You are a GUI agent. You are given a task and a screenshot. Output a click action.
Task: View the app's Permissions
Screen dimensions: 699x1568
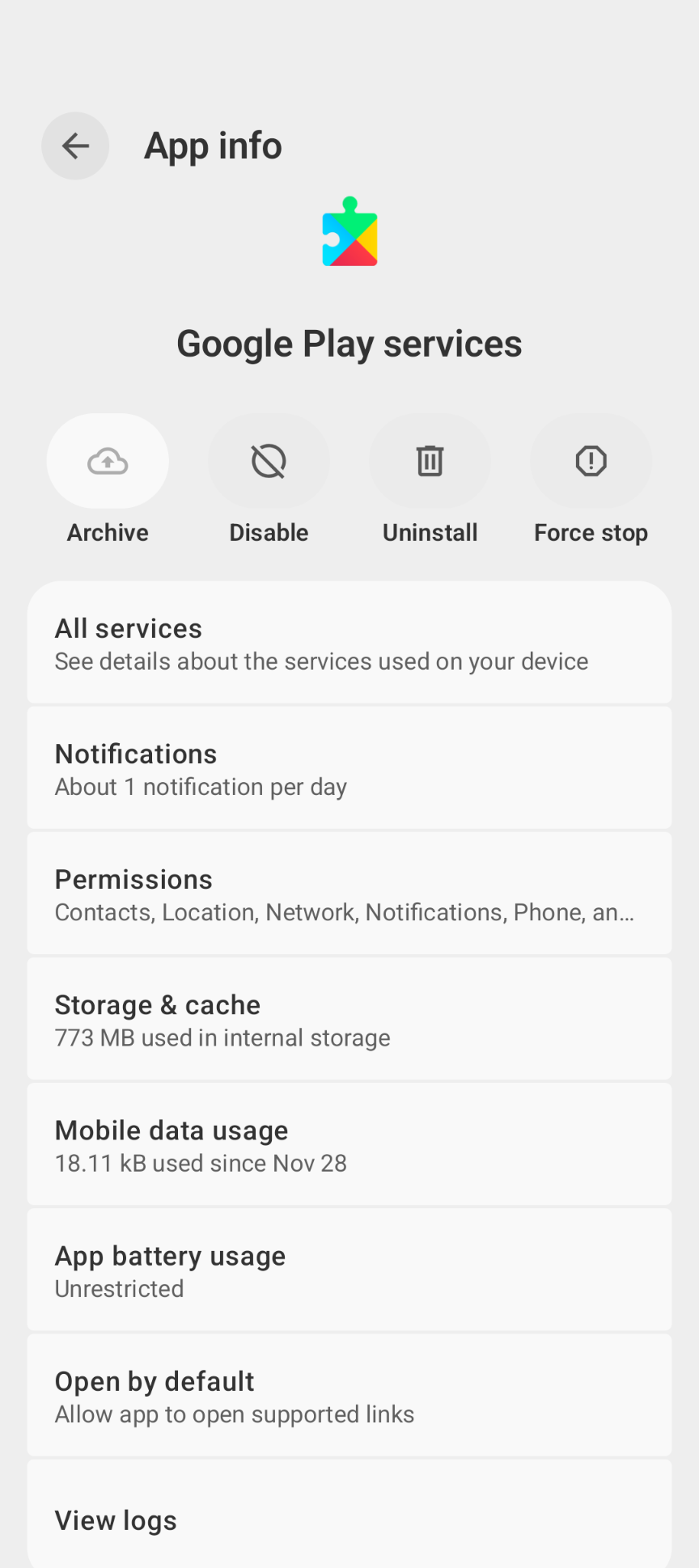[349, 893]
